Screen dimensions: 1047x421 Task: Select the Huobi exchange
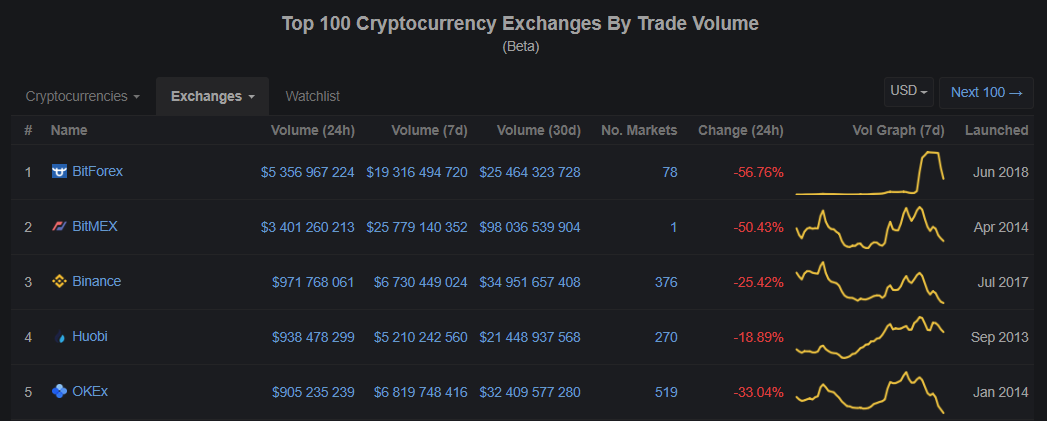(89, 336)
